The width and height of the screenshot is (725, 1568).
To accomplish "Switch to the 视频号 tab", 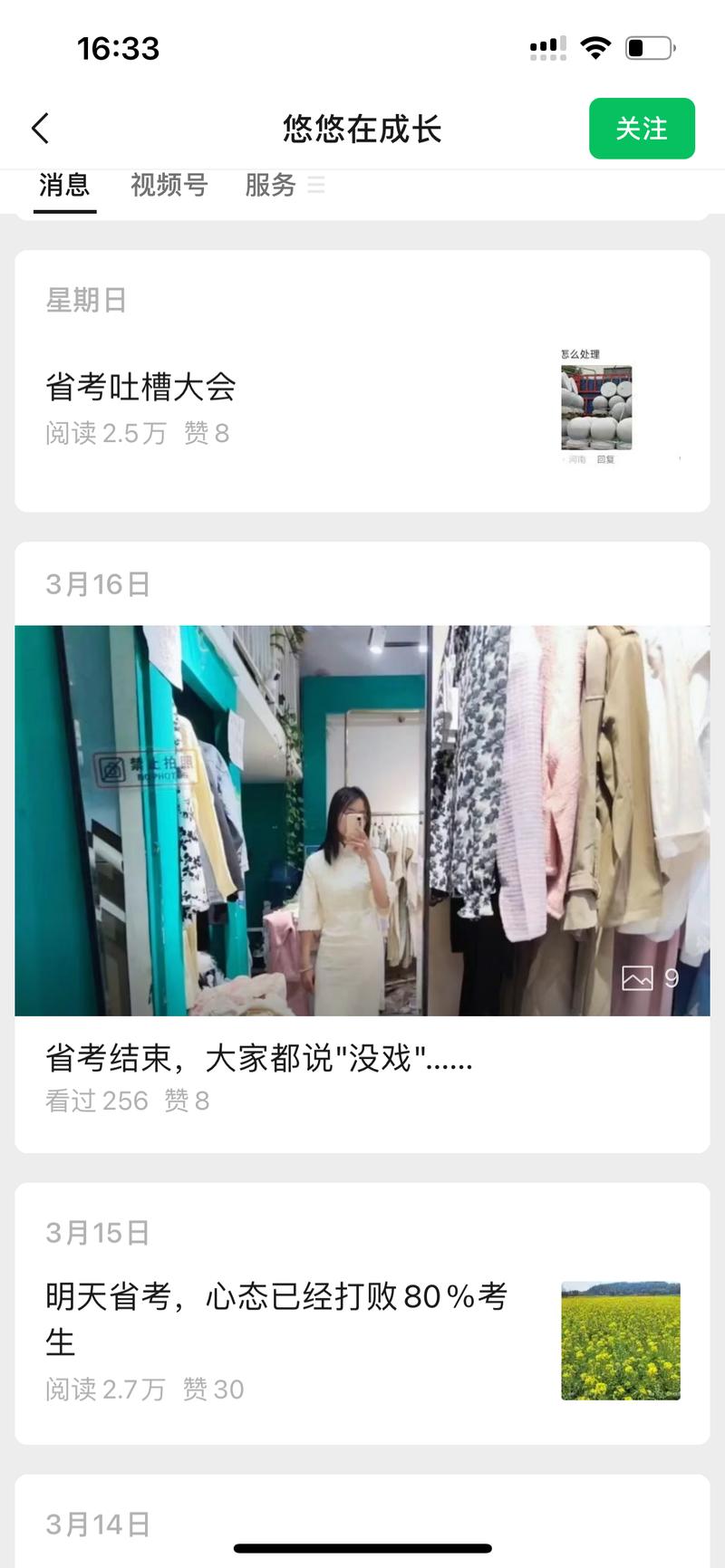I will 169,186.
